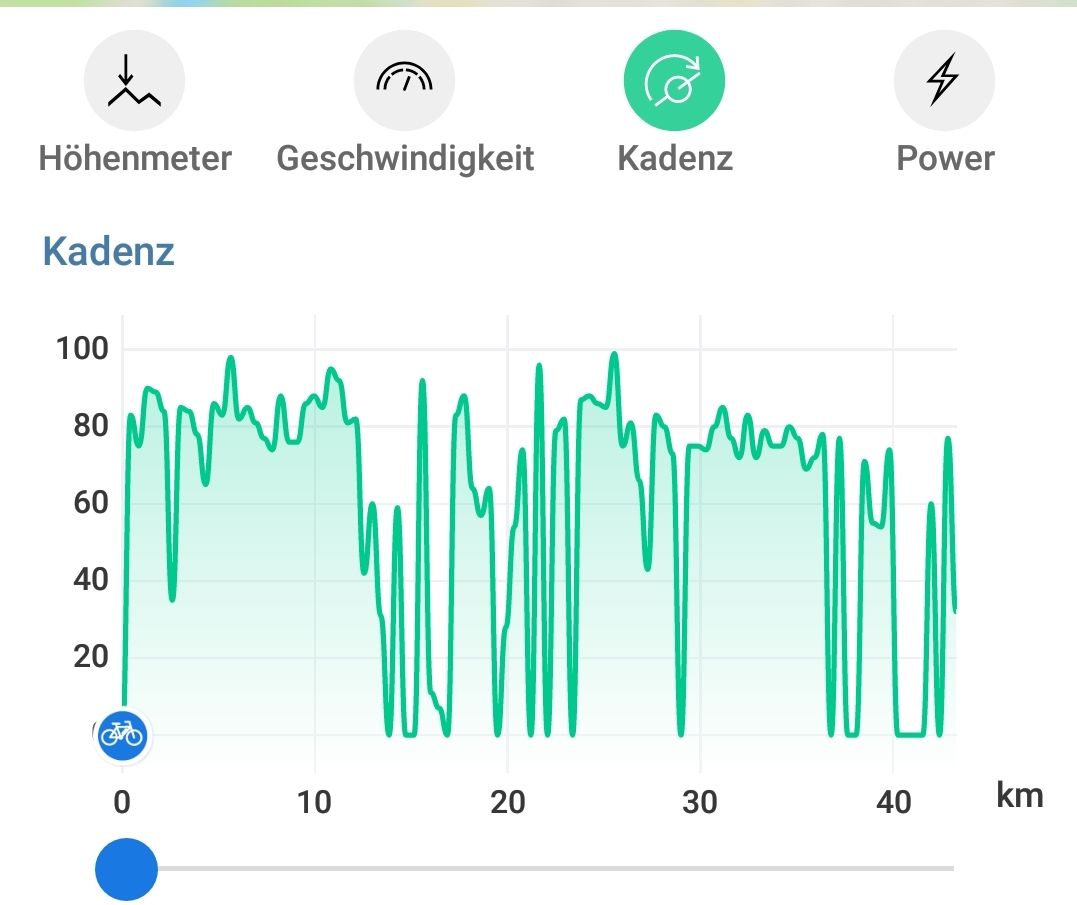Tap the blue distance slider handle
1077x905 pixels.
(126, 869)
